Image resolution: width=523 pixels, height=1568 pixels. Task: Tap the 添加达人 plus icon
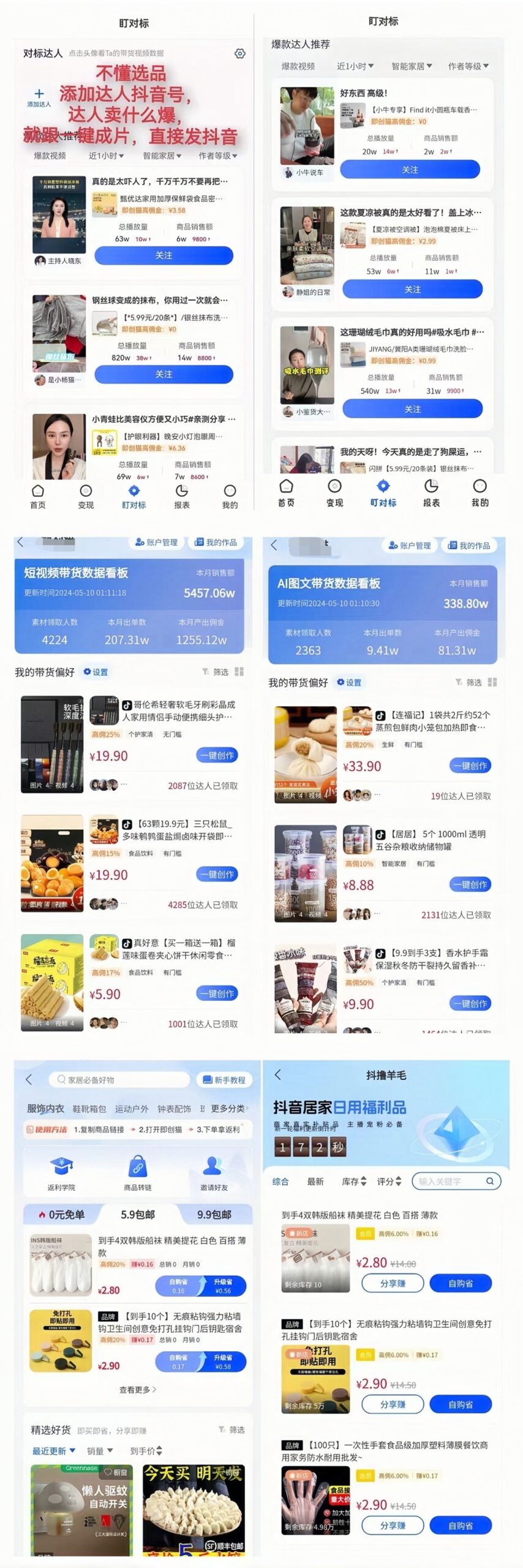click(39, 93)
